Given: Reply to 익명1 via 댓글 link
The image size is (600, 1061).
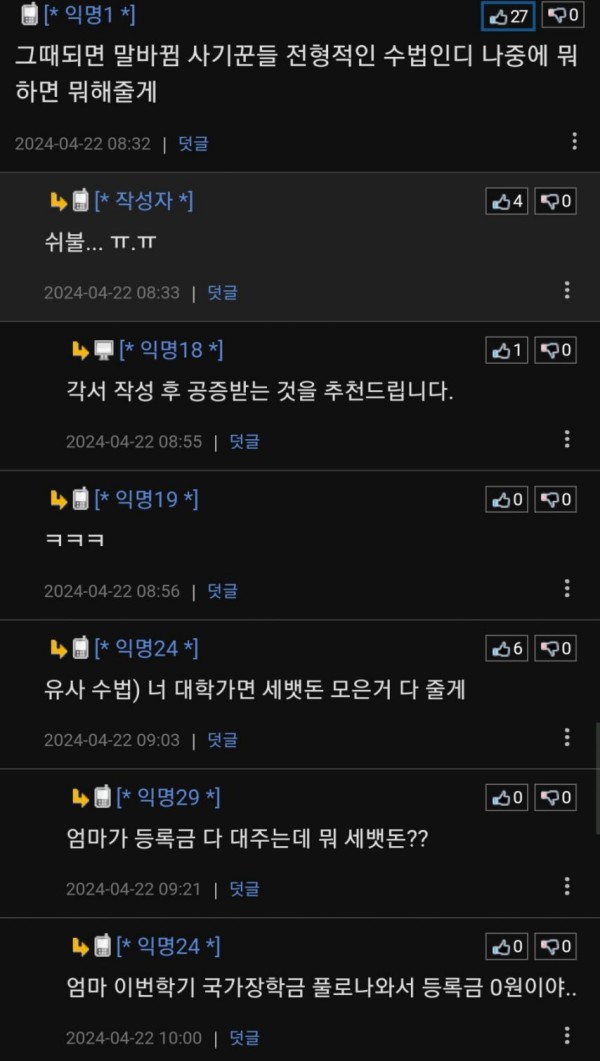Looking at the screenshot, I should pos(193,143).
